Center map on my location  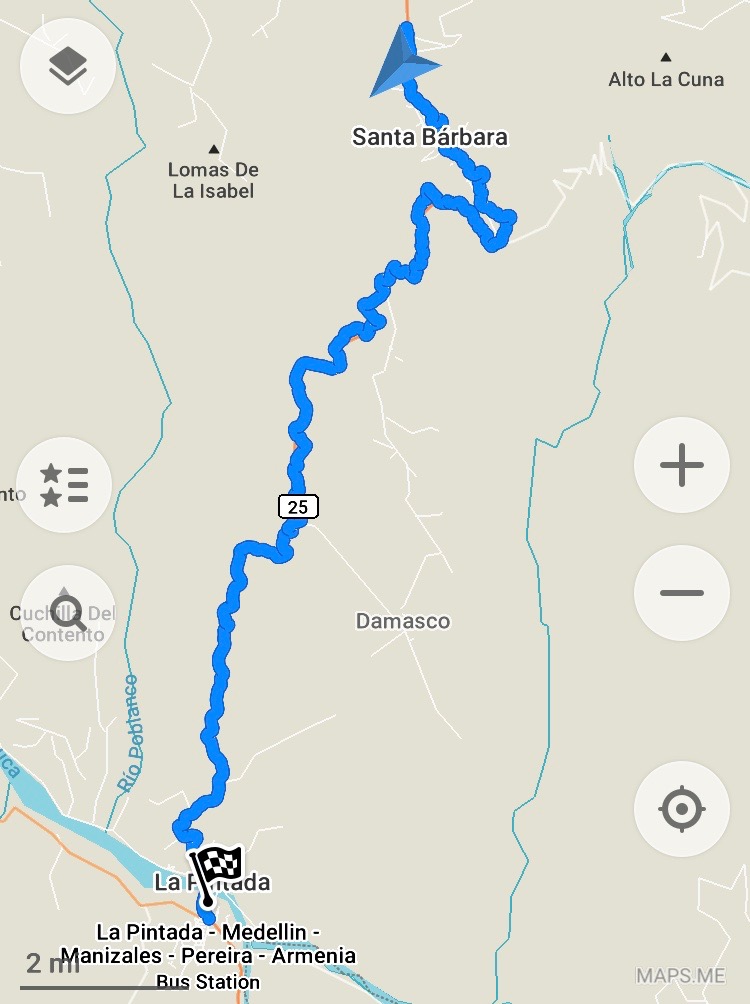(x=682, y=809)
